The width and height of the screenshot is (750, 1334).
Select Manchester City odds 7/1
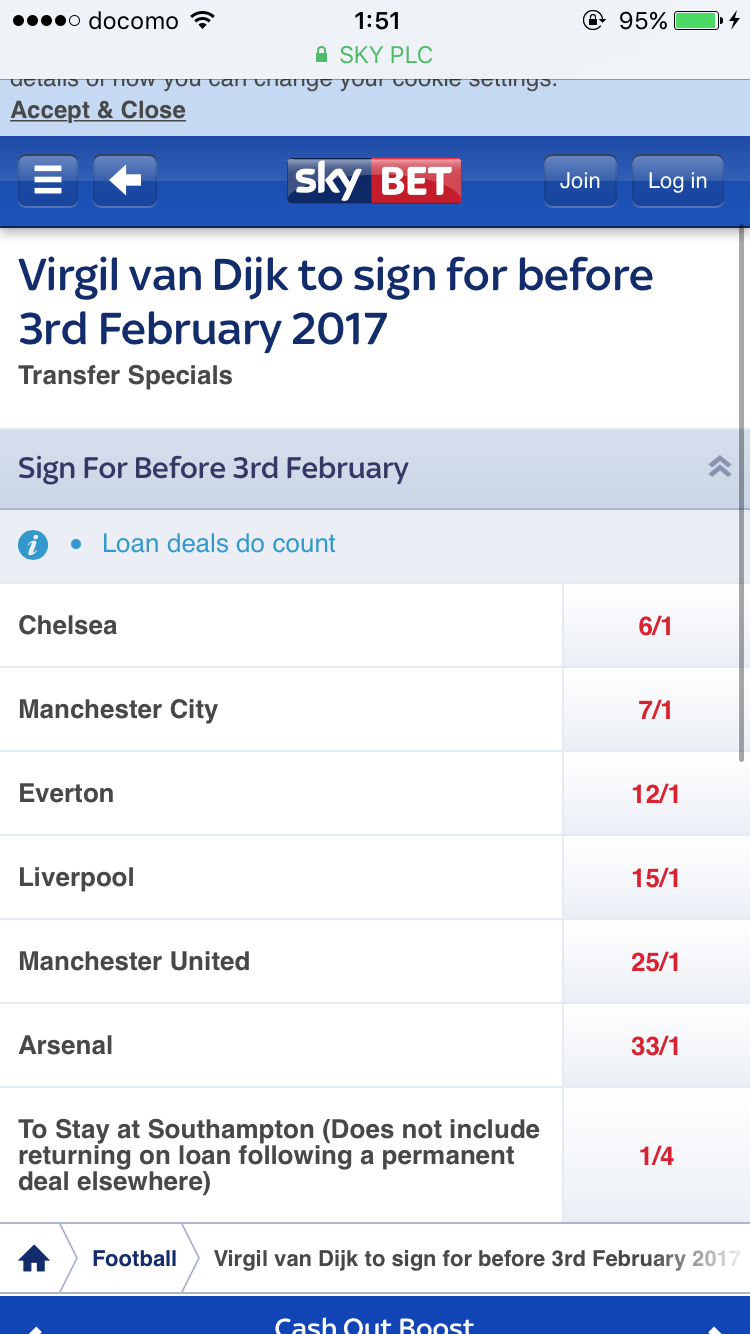655,710
